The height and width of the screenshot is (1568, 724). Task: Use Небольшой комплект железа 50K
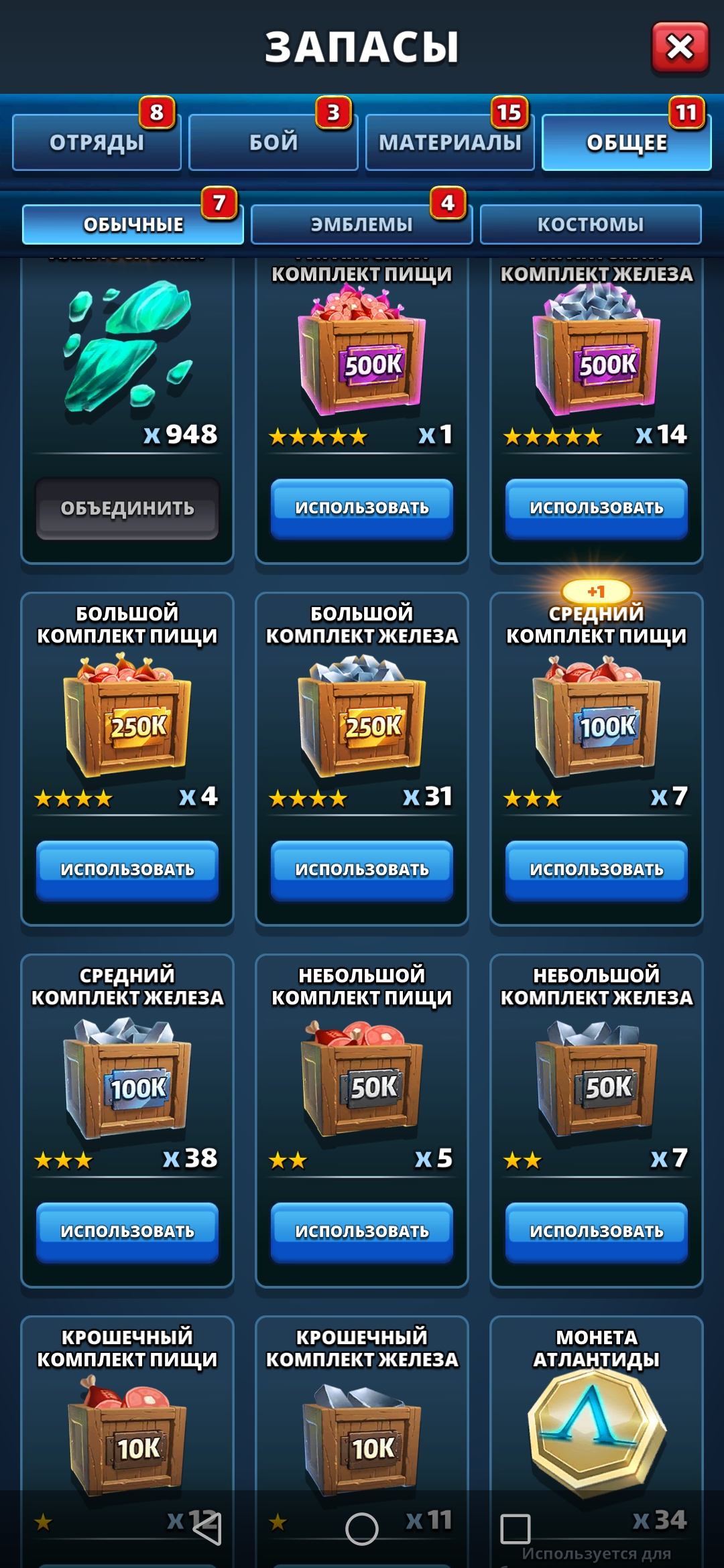pyautogui.click(x=597, y=1232)
